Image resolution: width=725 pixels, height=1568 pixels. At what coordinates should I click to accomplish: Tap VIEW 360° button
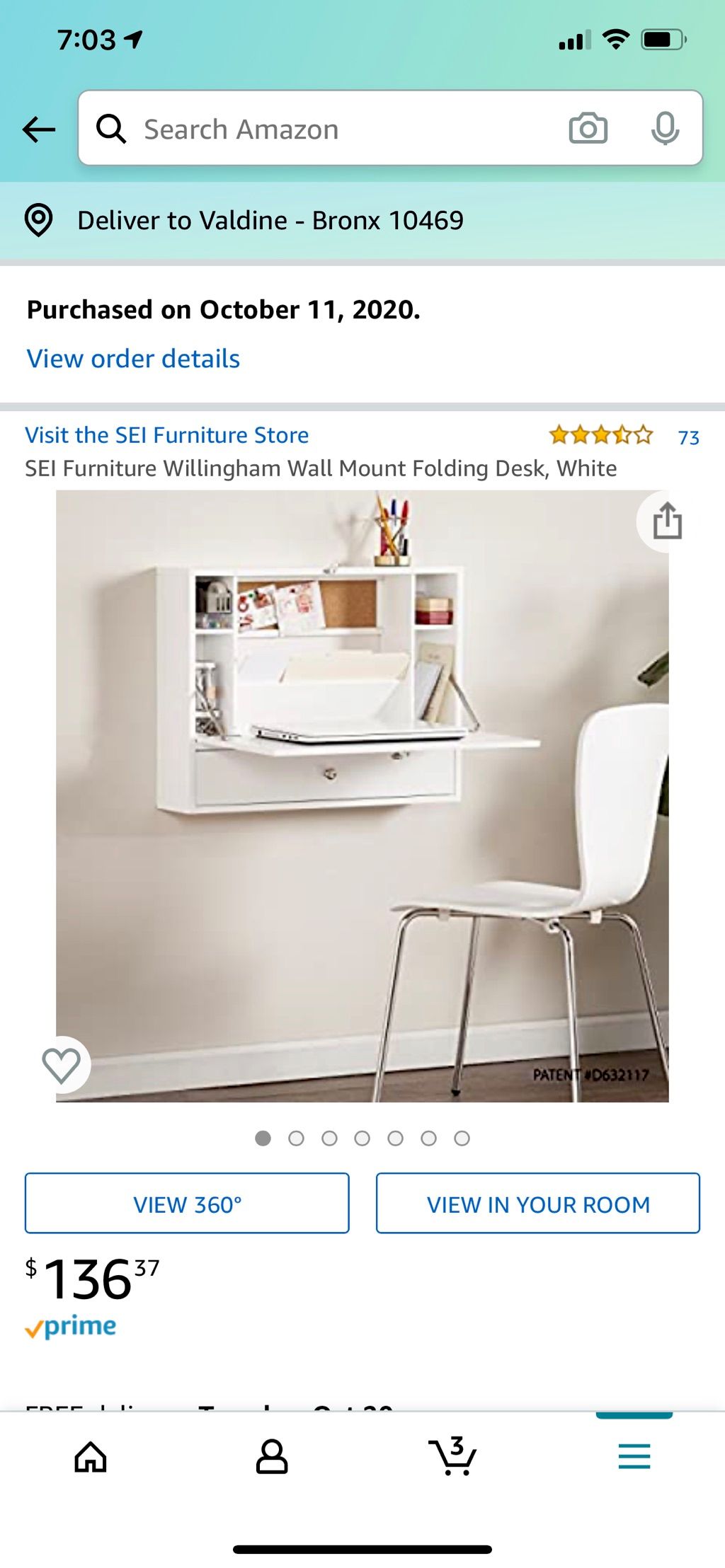click(x=187, y=1204)
